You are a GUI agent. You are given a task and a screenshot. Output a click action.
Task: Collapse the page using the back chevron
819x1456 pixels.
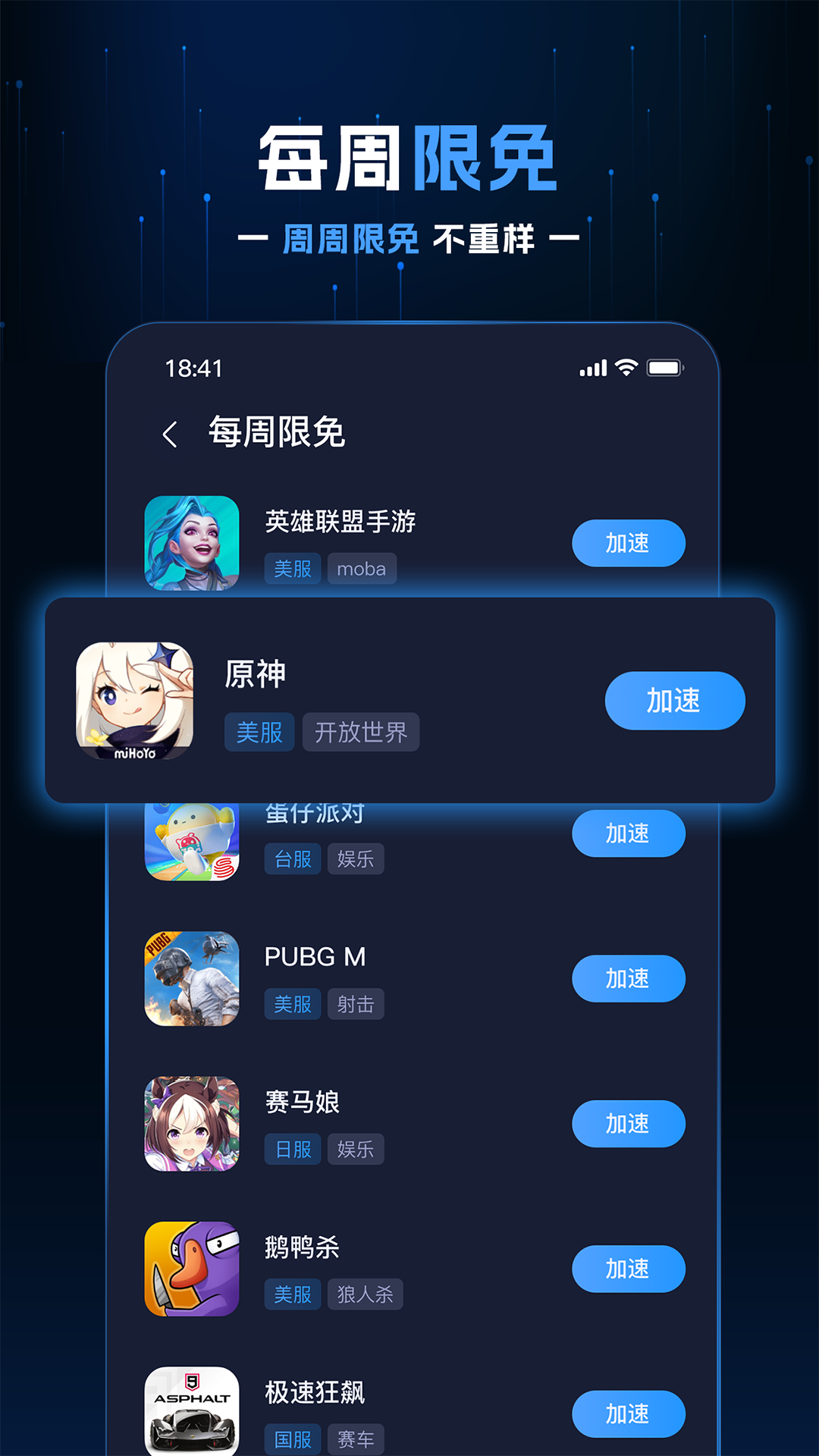pyautogui.click(x=168, y=432)
